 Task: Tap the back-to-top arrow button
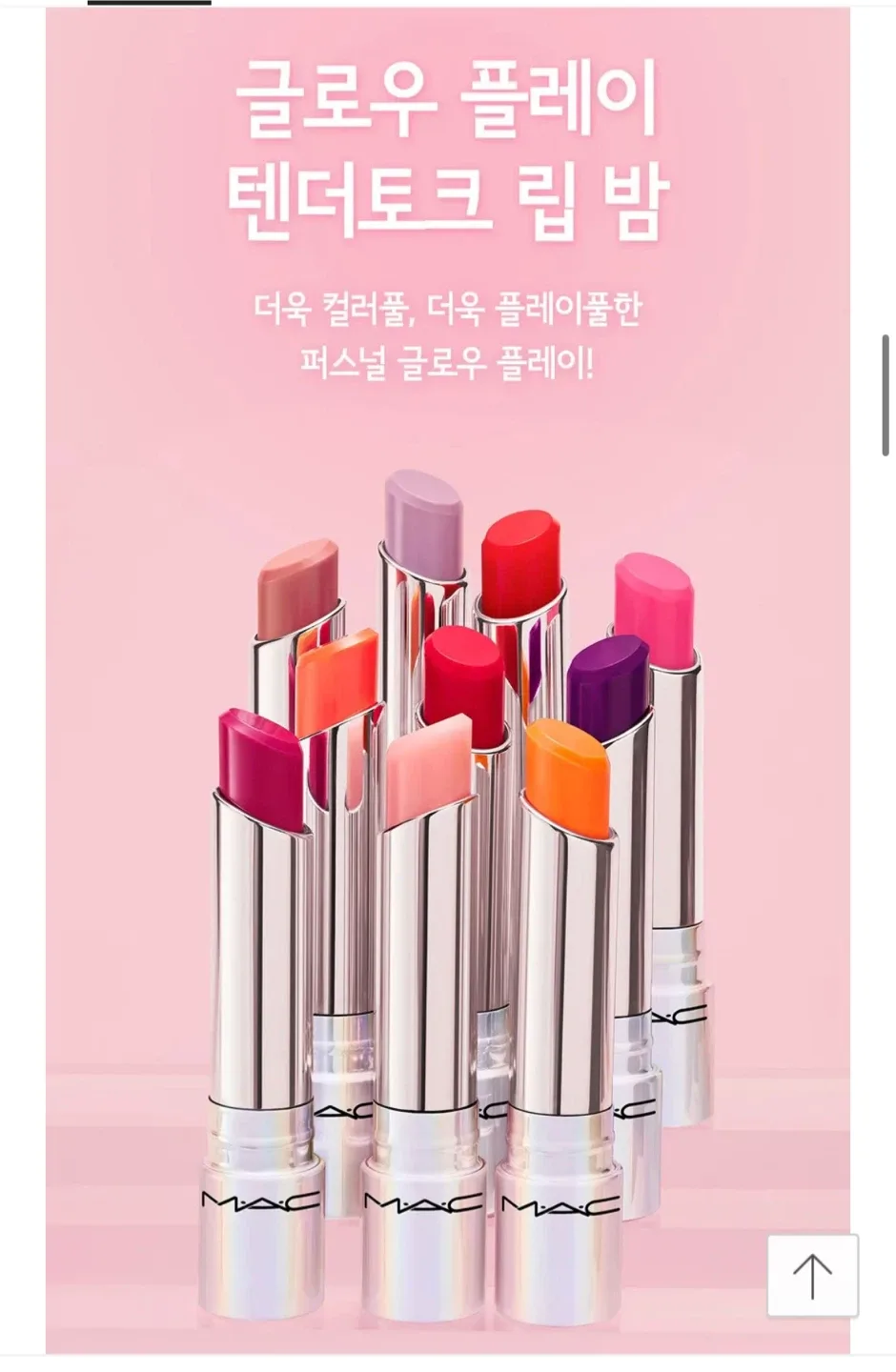[x=812, y=1276]
